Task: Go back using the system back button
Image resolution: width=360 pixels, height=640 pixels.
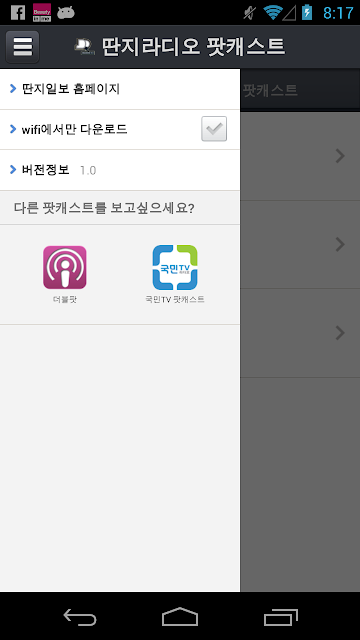Action: [80, 616]
